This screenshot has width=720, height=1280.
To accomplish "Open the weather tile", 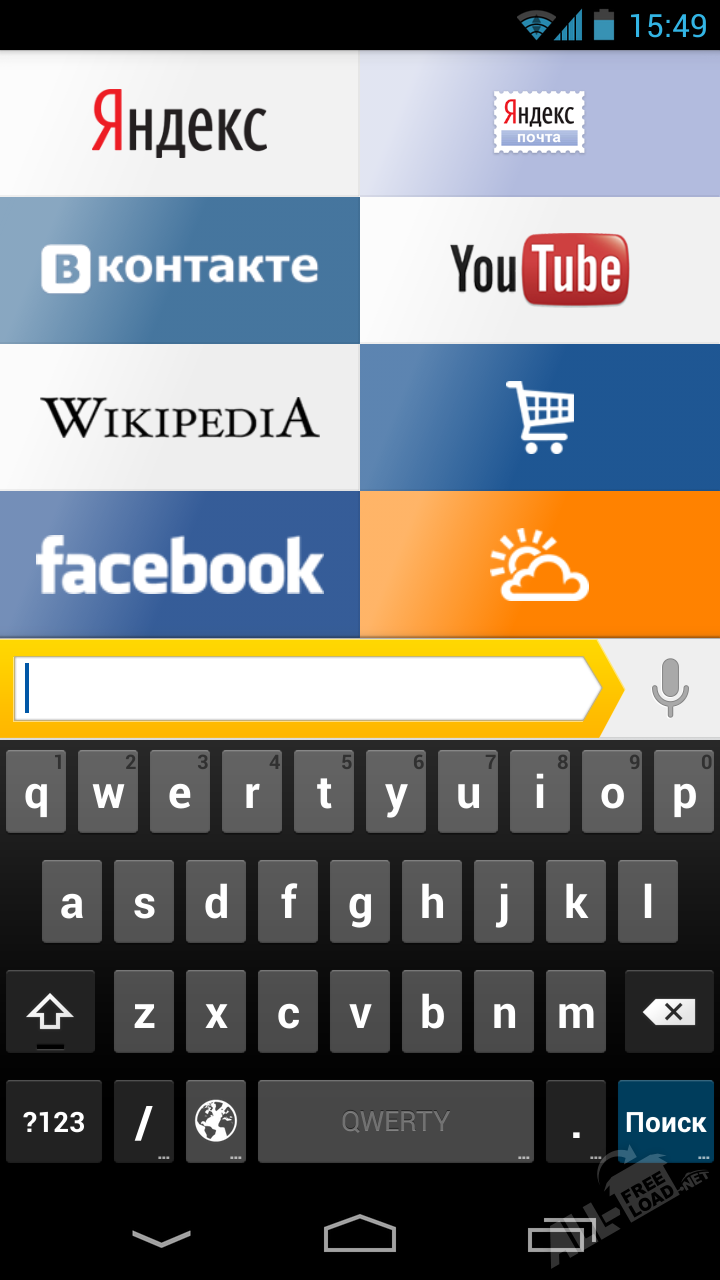I will click(x=539, y=564).
